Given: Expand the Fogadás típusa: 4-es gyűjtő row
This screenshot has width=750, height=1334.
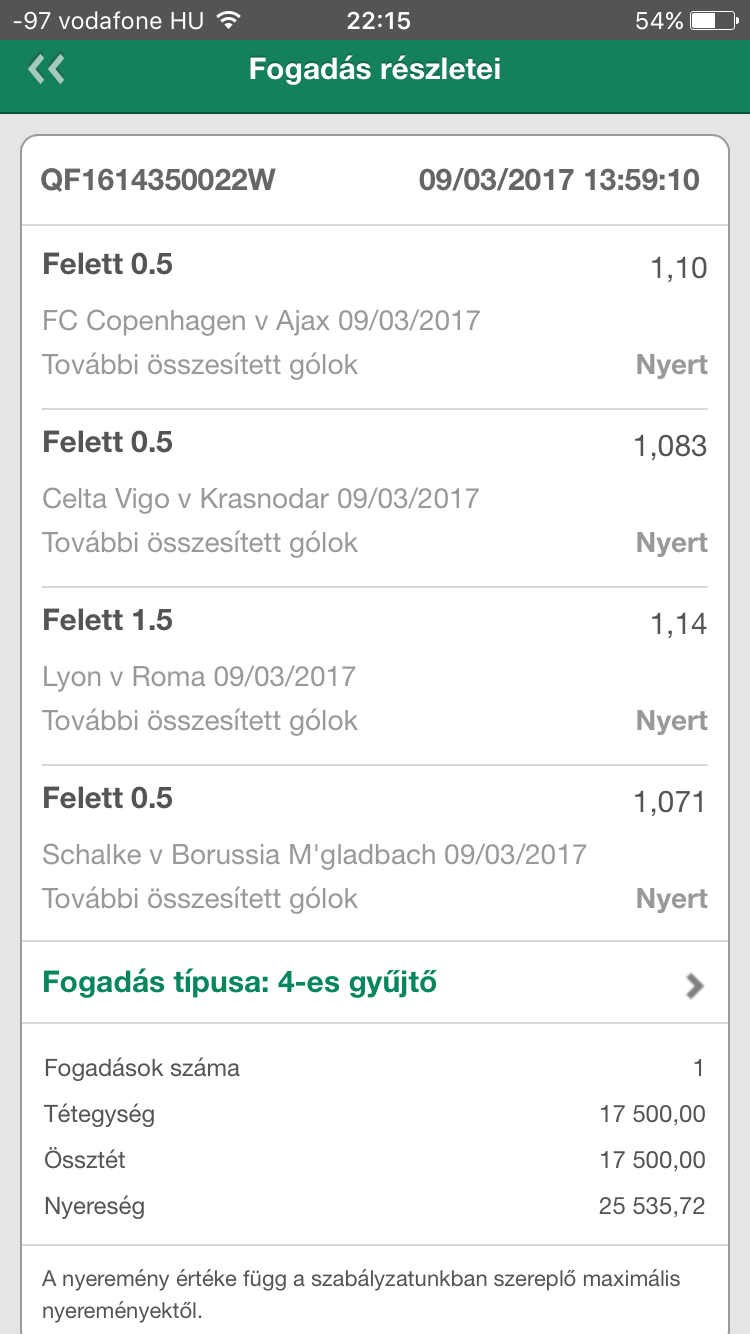Looking at the screenshot, I should point(694,985).
